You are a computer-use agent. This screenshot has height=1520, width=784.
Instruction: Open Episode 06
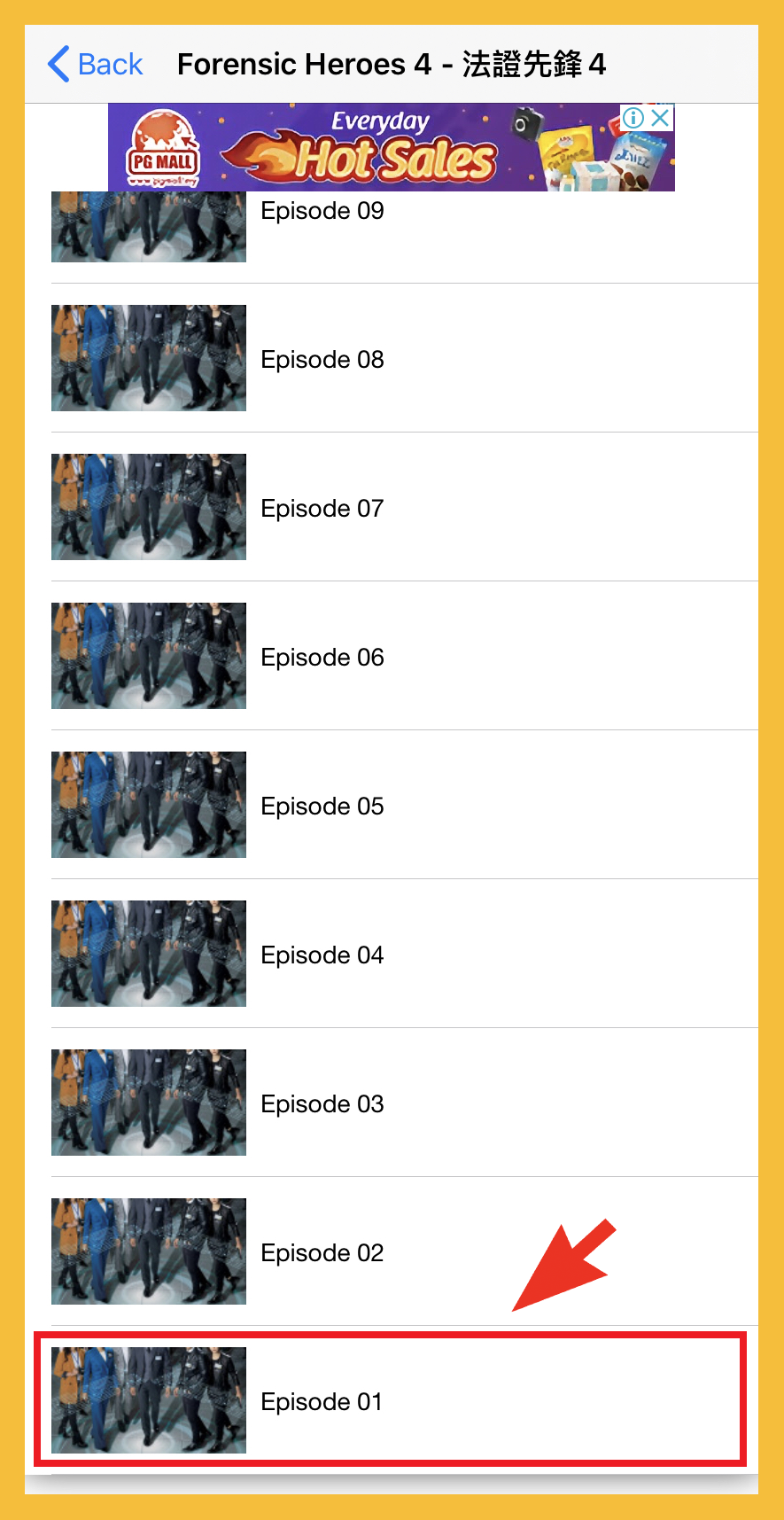pyautogui.click(x=322, y=658)
